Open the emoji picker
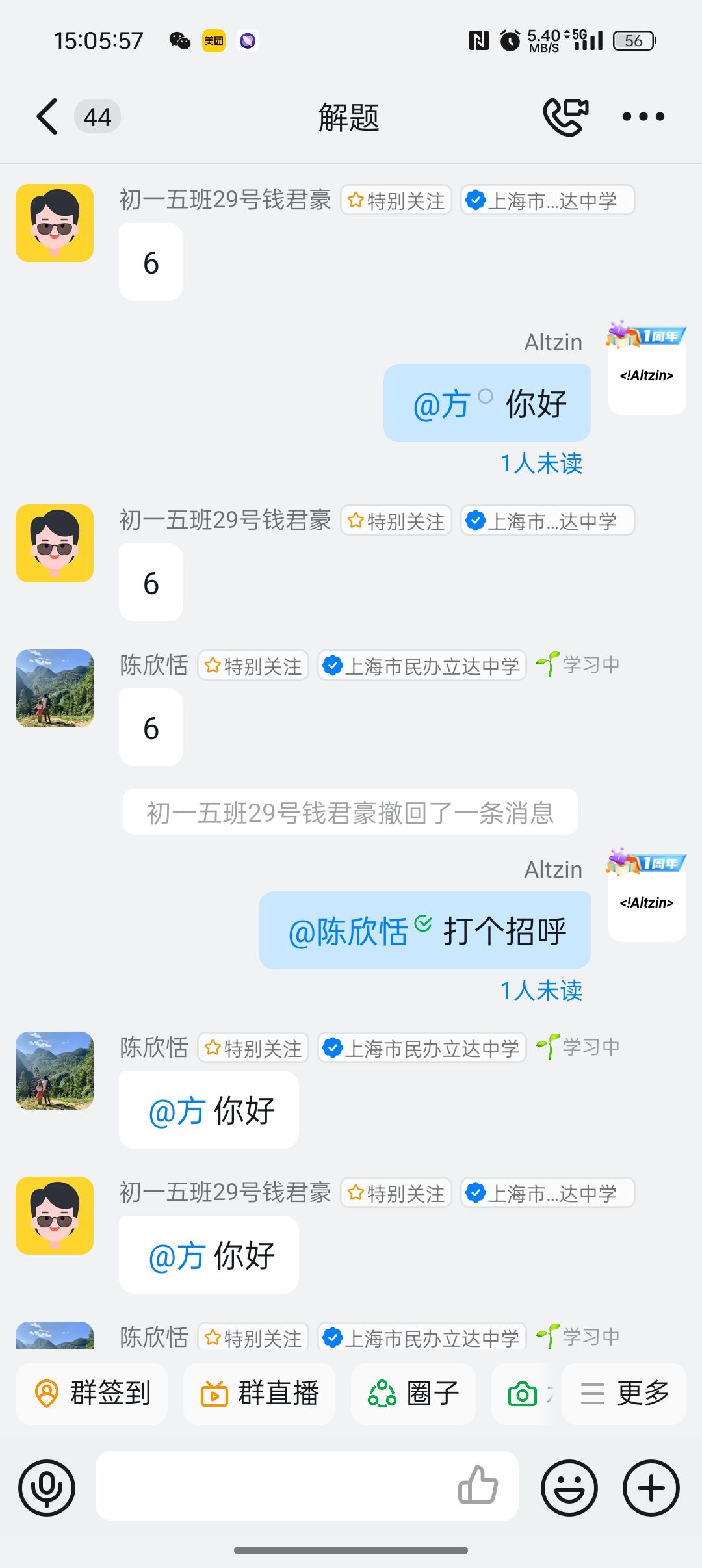This screenshot has width=702, height=1568. point(569,1487)
